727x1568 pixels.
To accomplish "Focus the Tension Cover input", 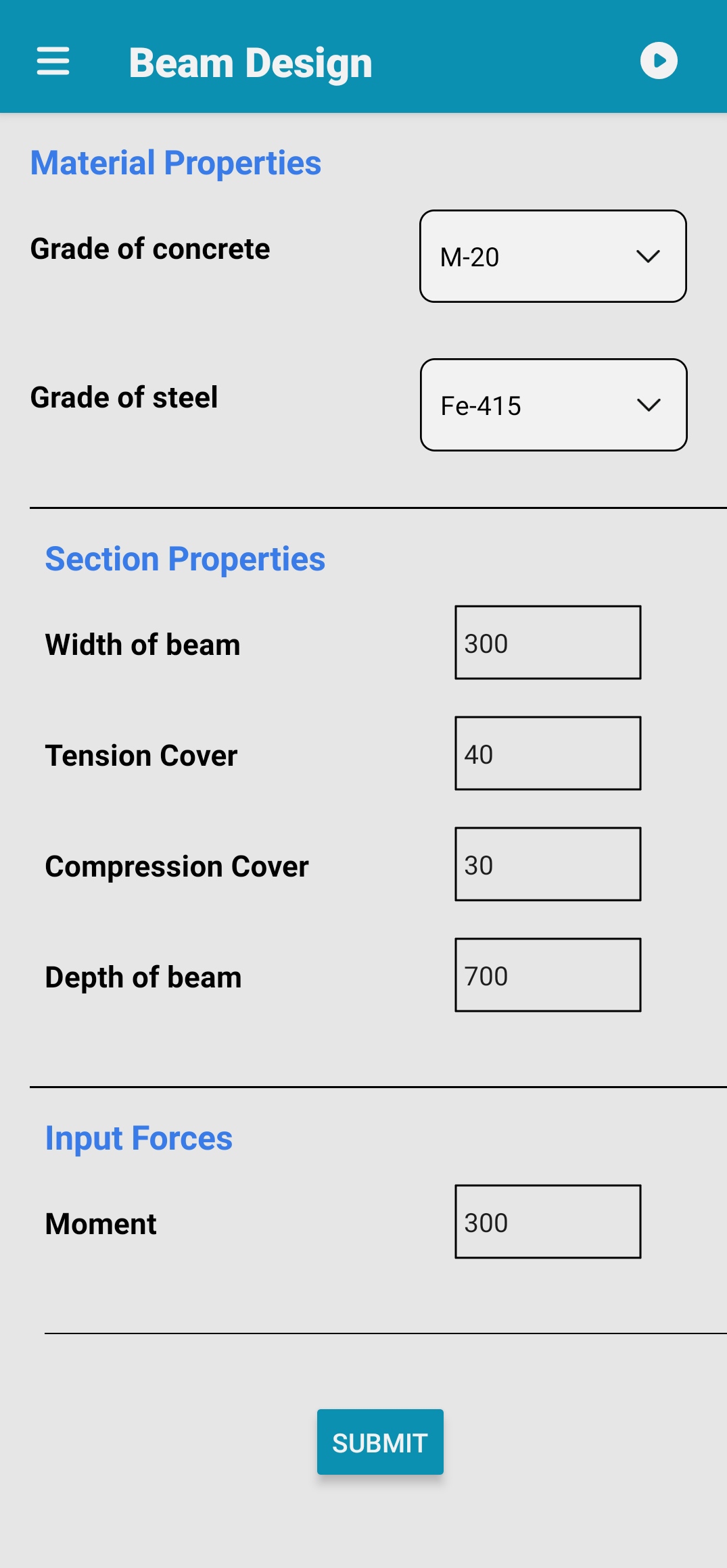I will click(548, 753).
